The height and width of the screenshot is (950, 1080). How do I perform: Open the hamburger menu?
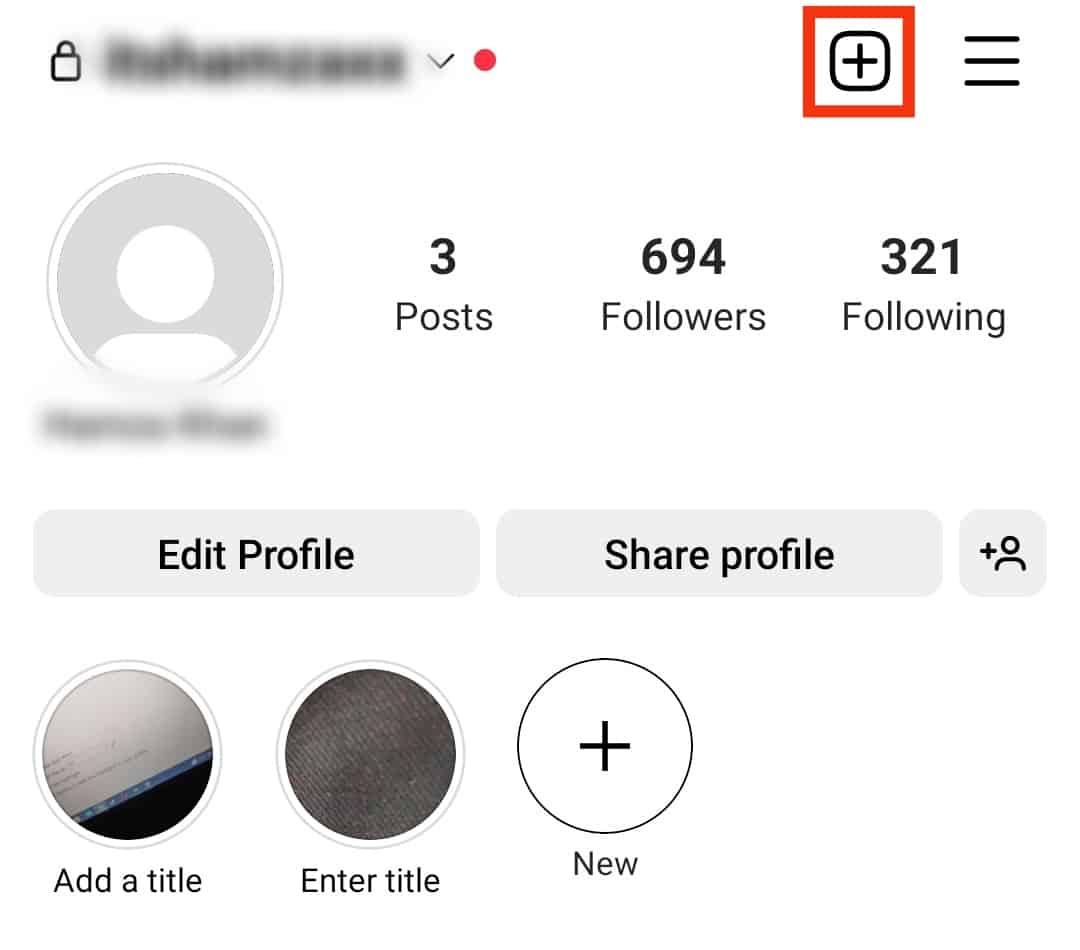click(x=991, y=62)
